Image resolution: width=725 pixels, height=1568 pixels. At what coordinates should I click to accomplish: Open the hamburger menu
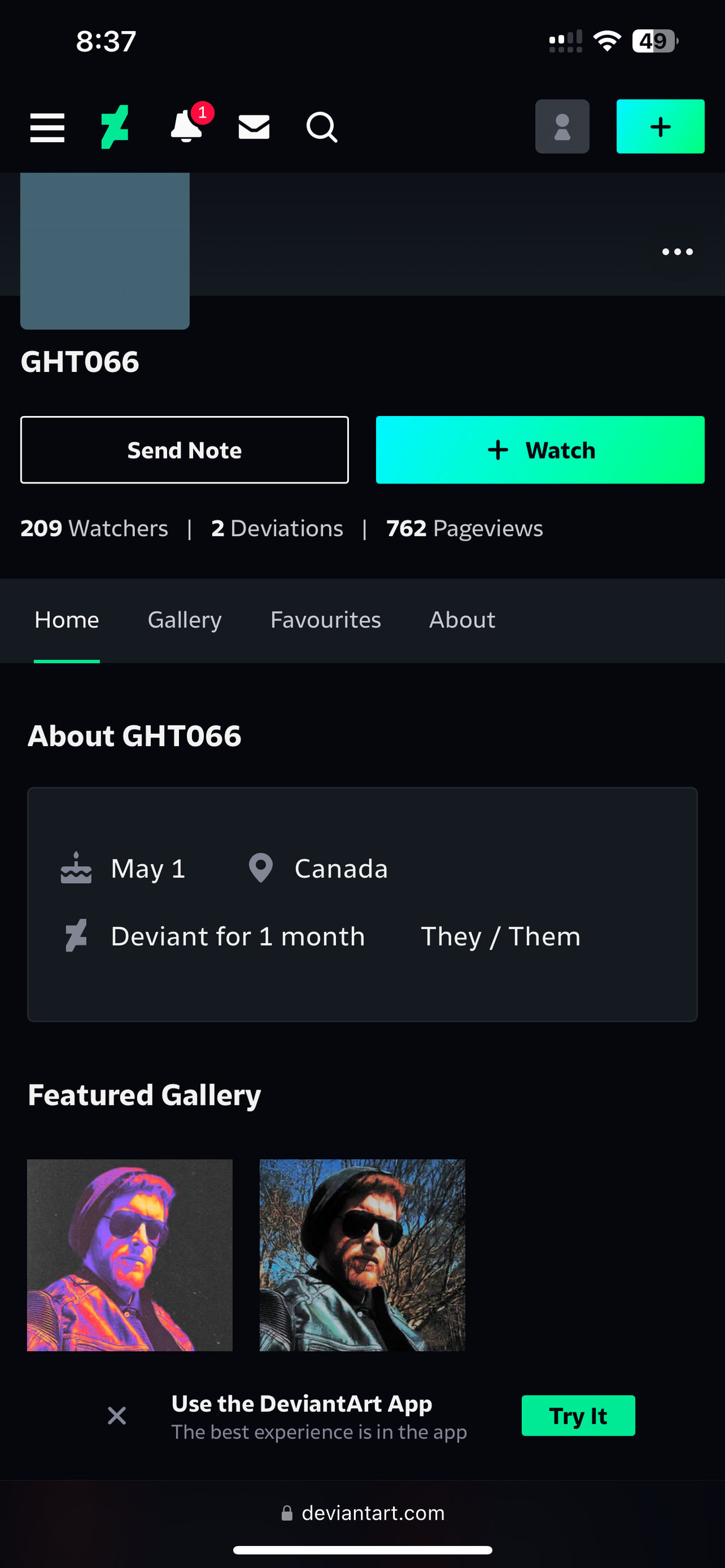(x=48, y=127)
